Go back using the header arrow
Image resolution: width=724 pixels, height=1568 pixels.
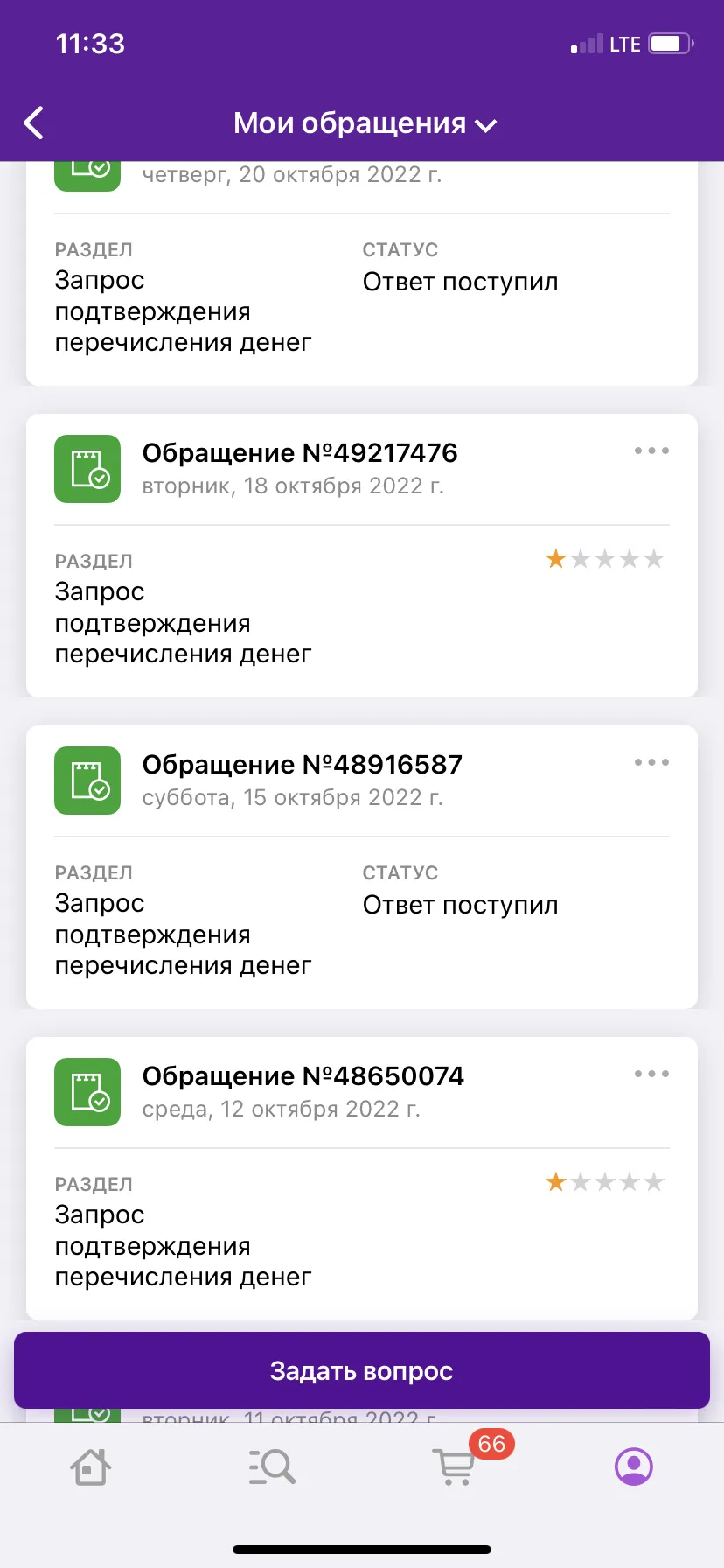33,123
